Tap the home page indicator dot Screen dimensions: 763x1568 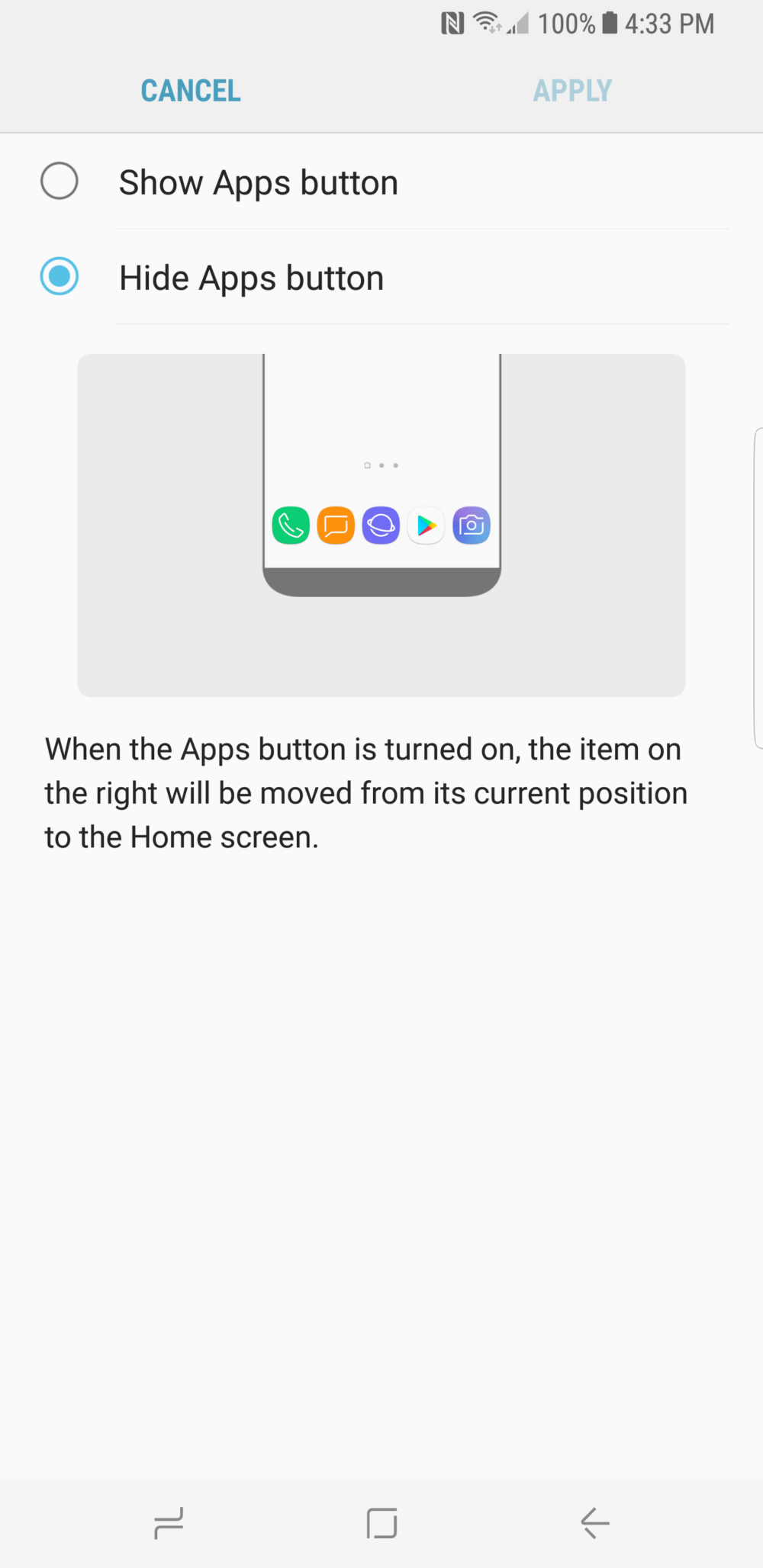coord(367,464)
